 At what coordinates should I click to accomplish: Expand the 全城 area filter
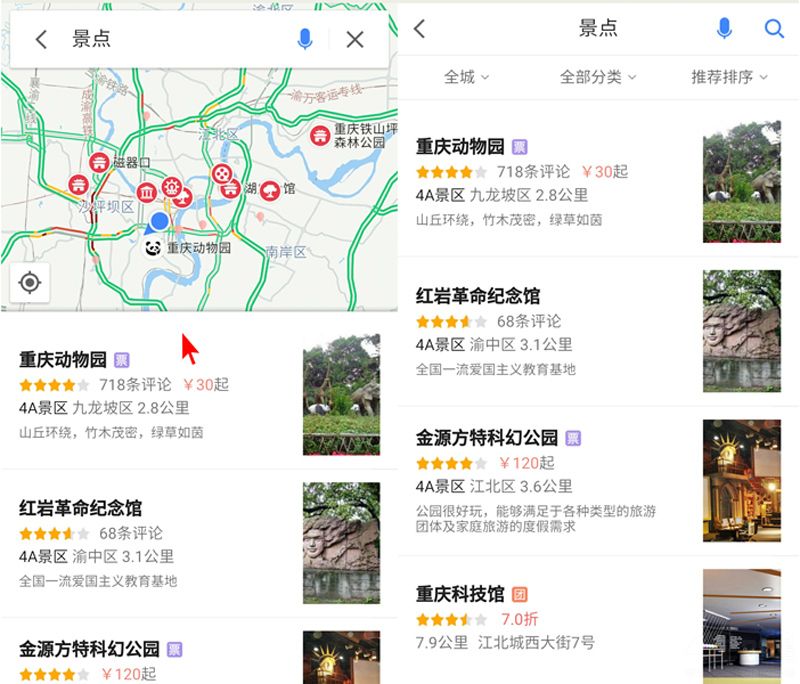pos(466,77)
